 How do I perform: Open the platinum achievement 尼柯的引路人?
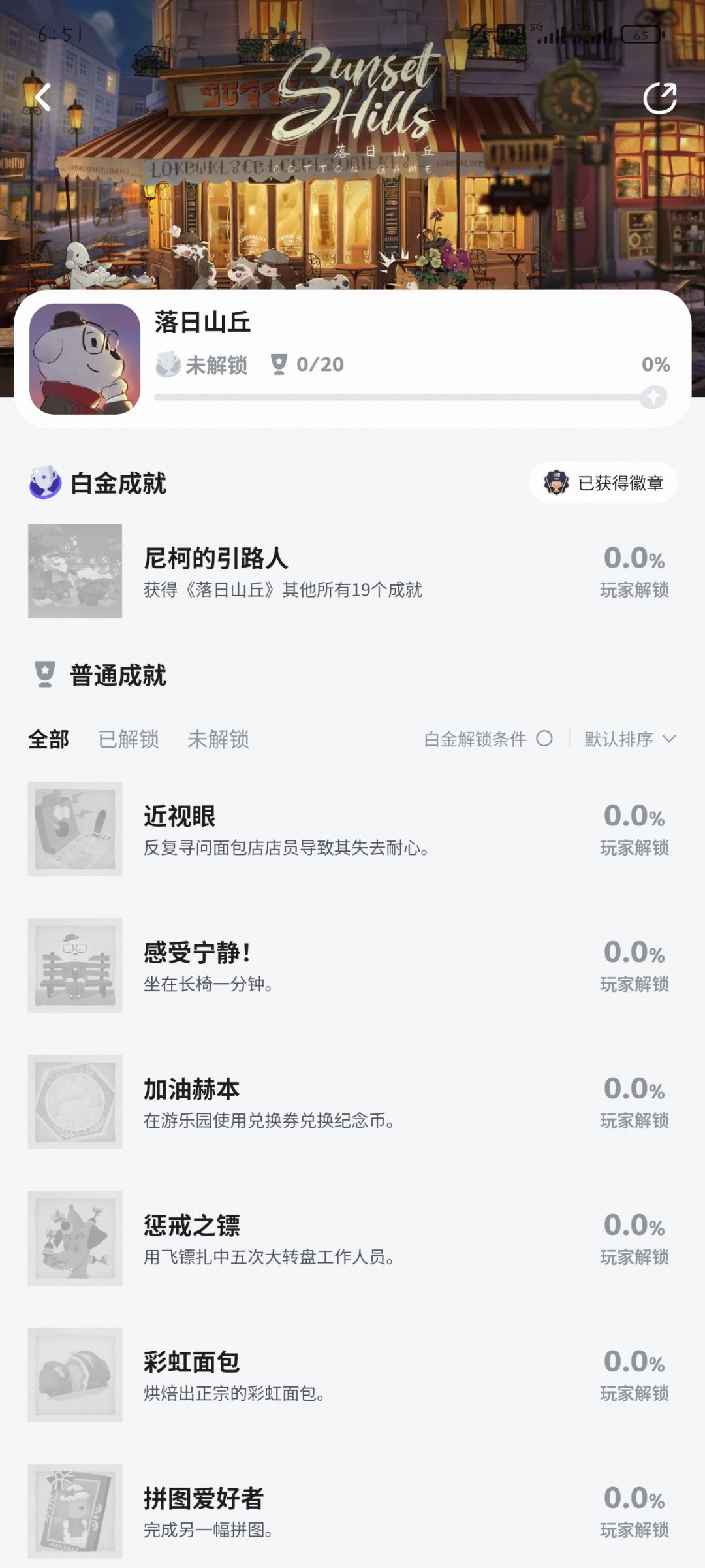tap(352, 571)
